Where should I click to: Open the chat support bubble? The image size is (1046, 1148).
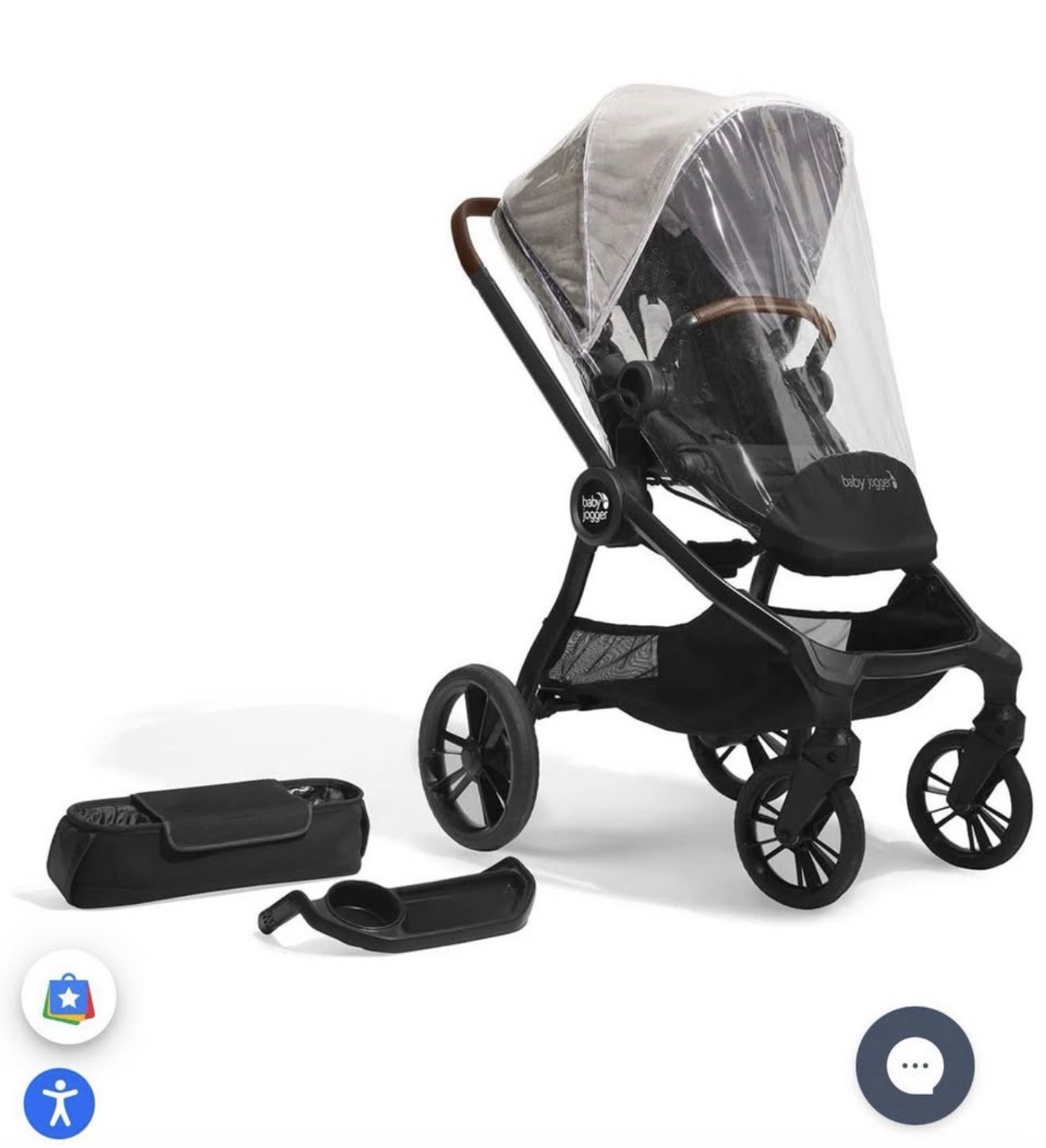pos(914,1065)
